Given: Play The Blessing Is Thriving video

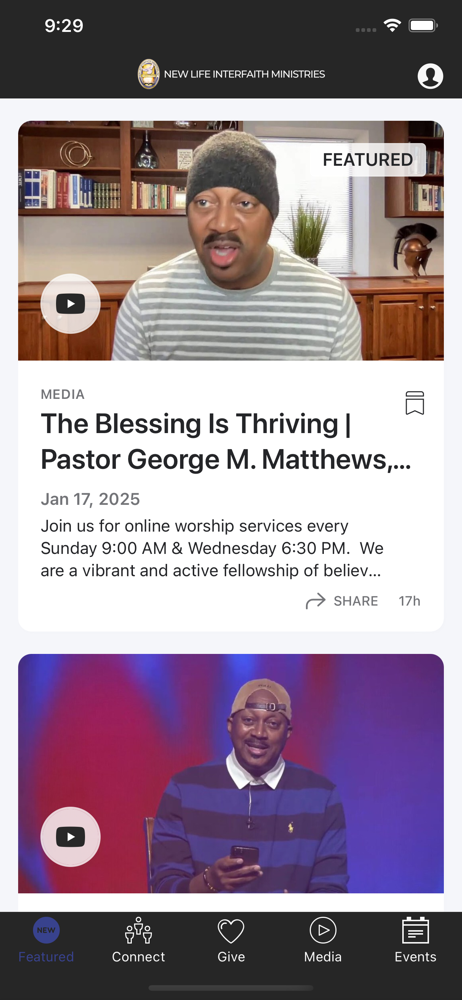Looking at the screenshot, I should point(70,304).
